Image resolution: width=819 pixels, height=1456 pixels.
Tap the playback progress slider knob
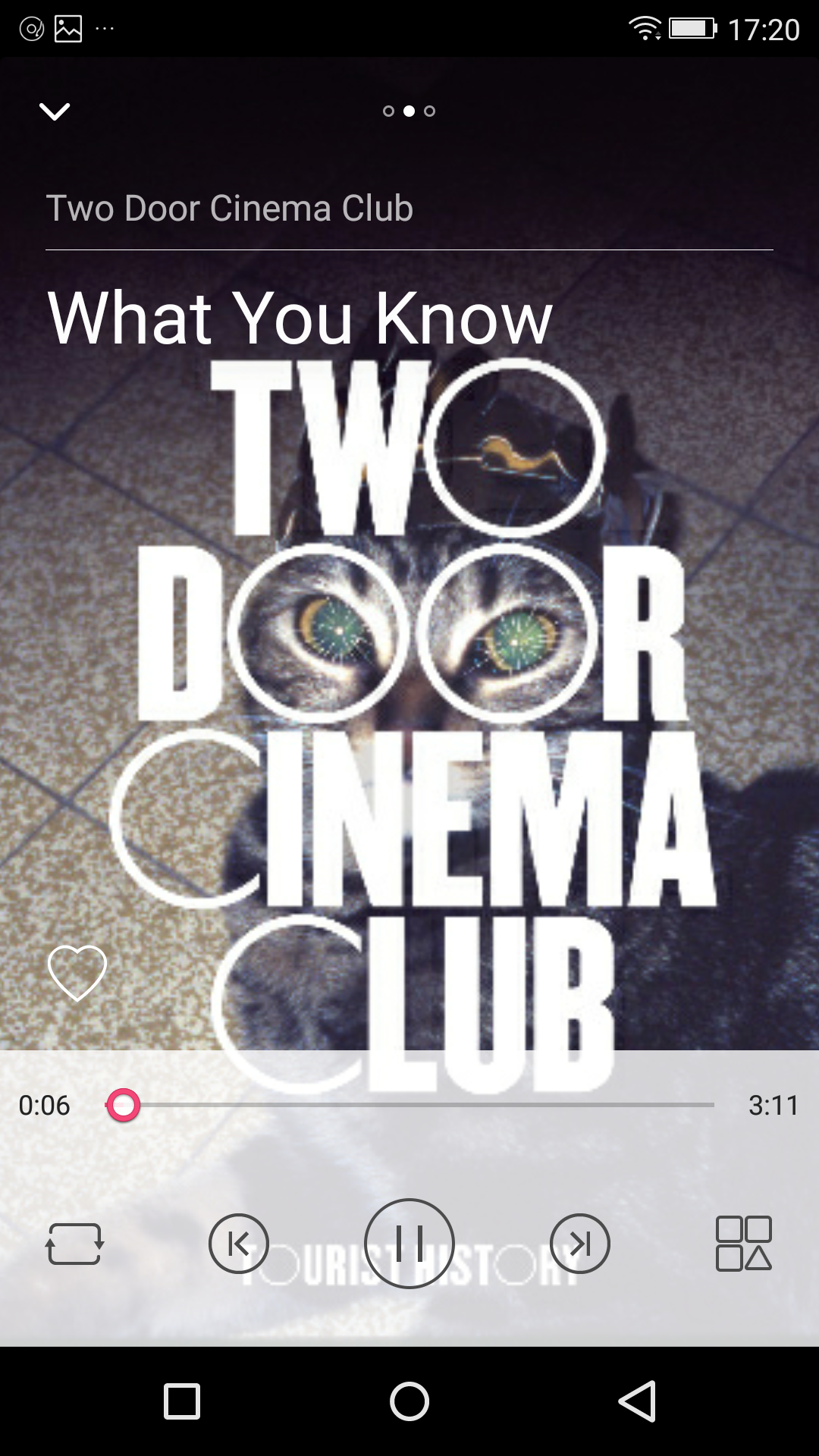pos(123,1105)
